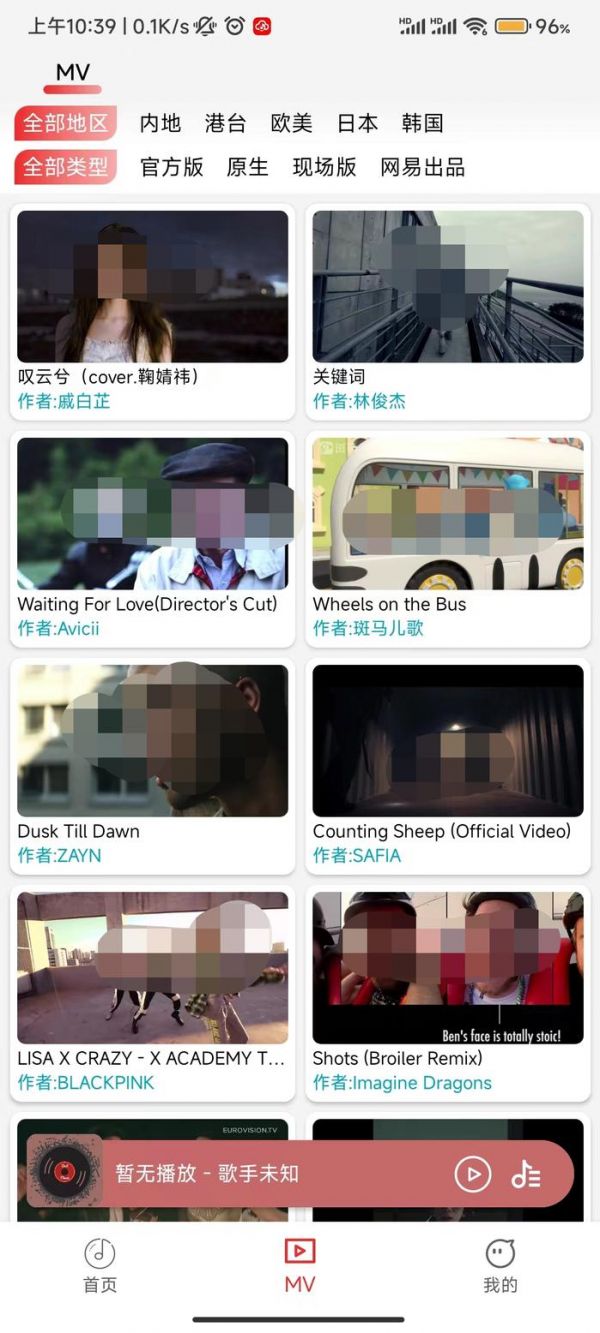600x1333 pixels.
Task: Select the 官方版 type filter
Action: [172, 167]
